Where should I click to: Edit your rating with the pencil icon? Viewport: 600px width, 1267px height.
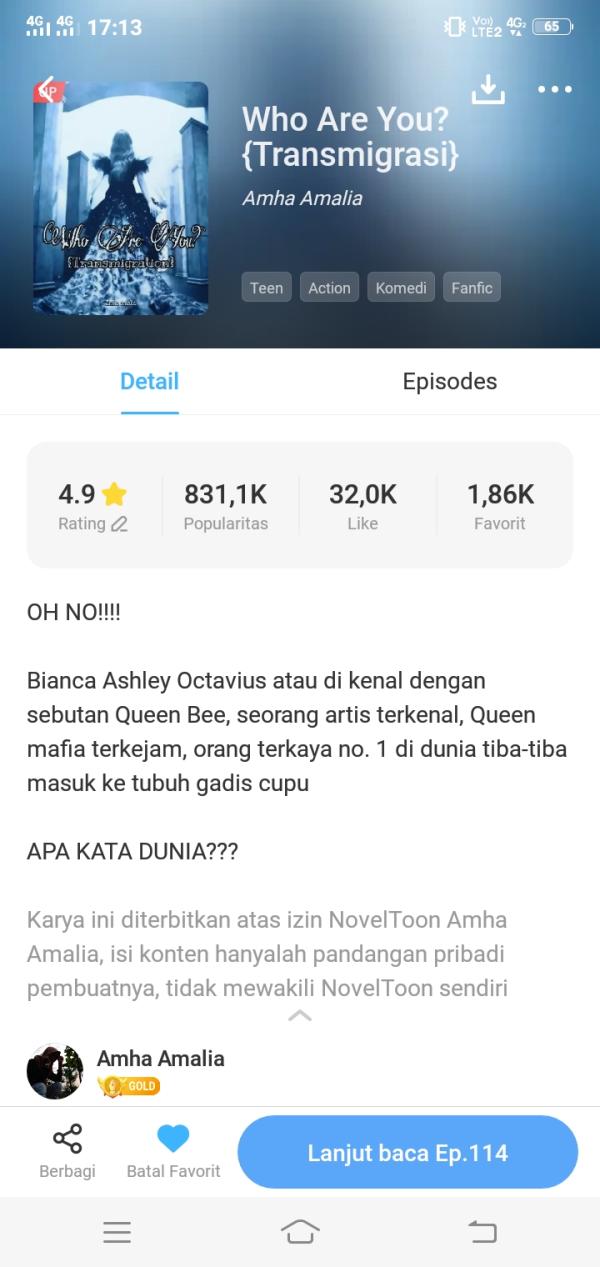click(x=120, y=524)
